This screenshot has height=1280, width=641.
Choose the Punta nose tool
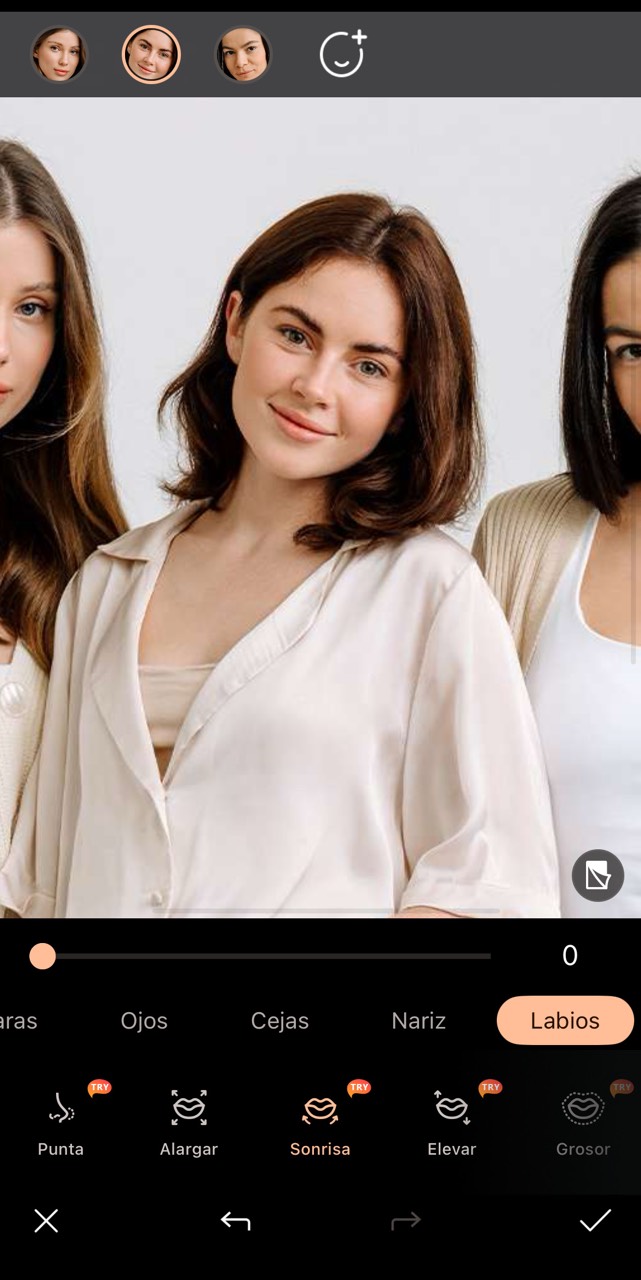coord(61,1122)
